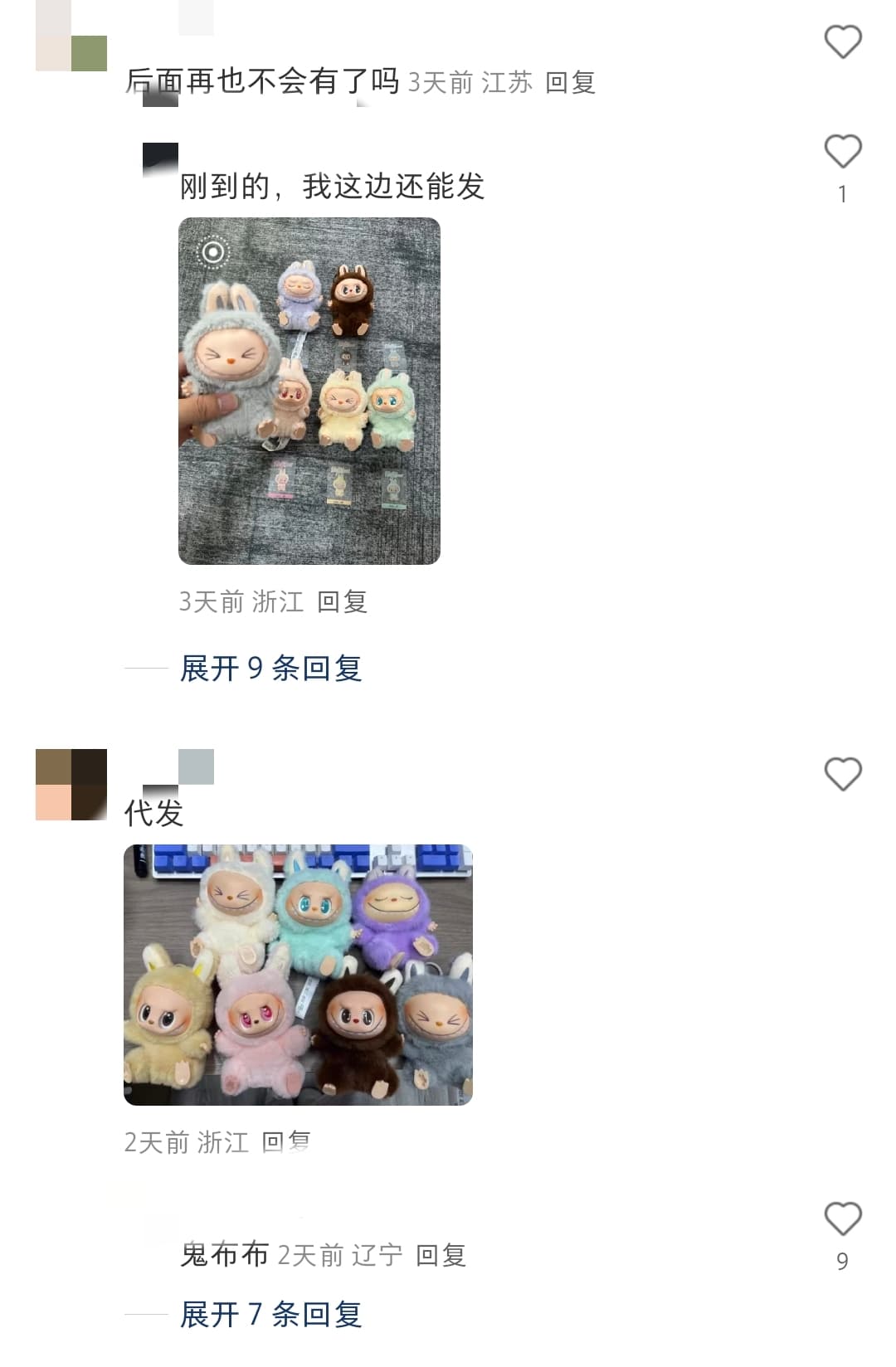Like the reply 刚到的，我这边还能发

(842, 153)
